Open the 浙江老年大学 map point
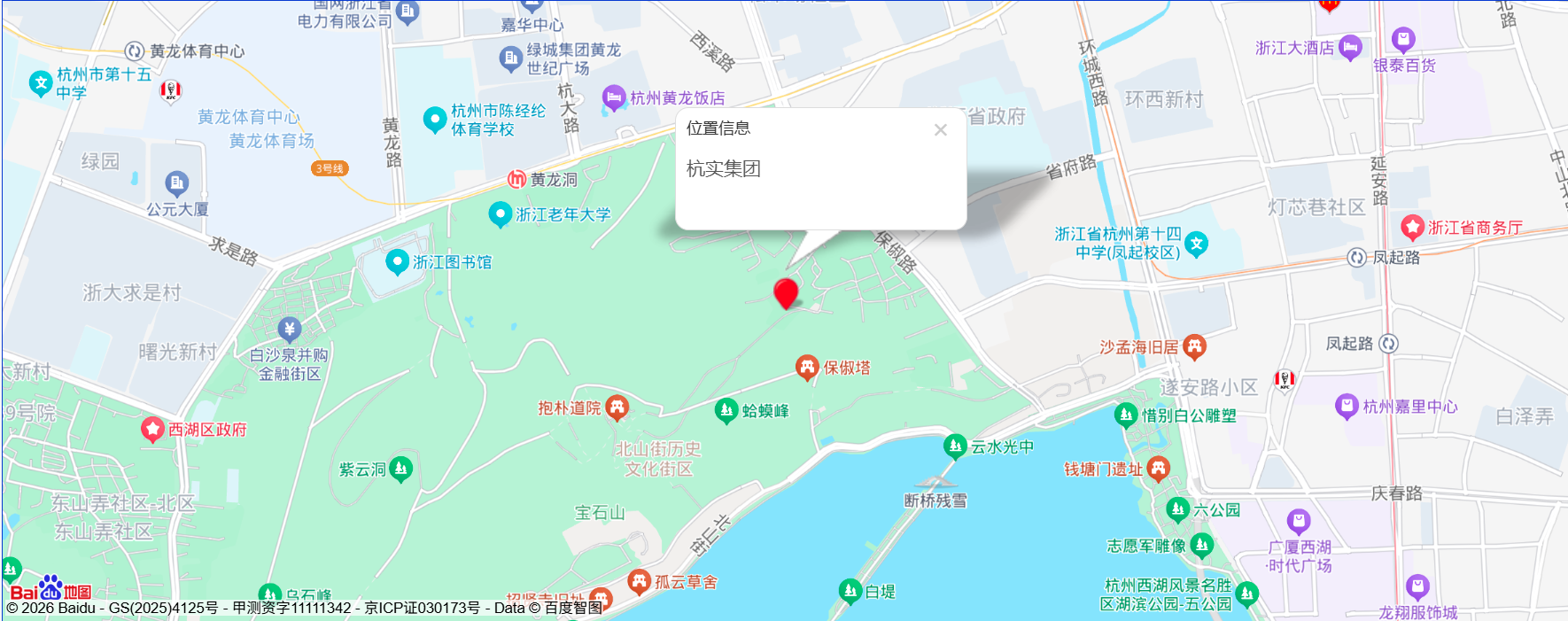Screen dimensions: 1568x621 [500, 213]
